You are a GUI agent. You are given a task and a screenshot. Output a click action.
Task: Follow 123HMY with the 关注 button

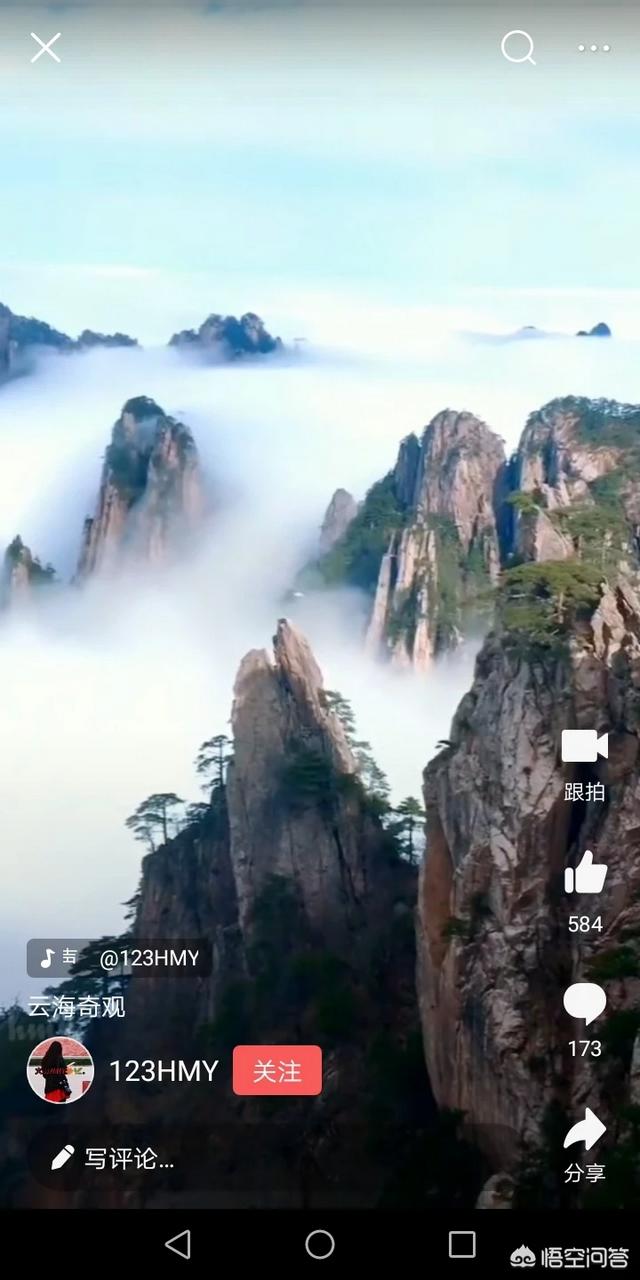[277, 1071]
